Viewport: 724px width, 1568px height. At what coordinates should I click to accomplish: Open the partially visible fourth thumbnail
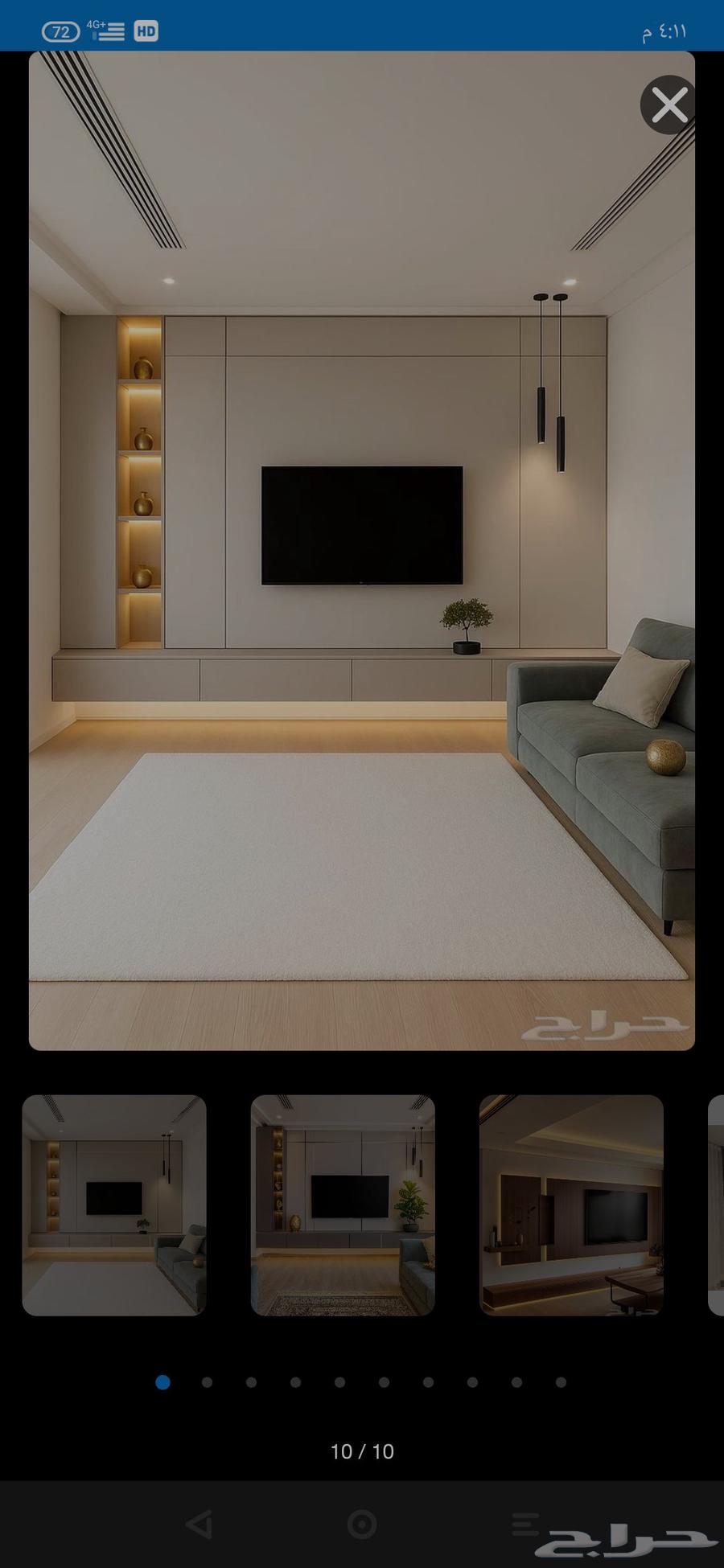click(718, 1204)
